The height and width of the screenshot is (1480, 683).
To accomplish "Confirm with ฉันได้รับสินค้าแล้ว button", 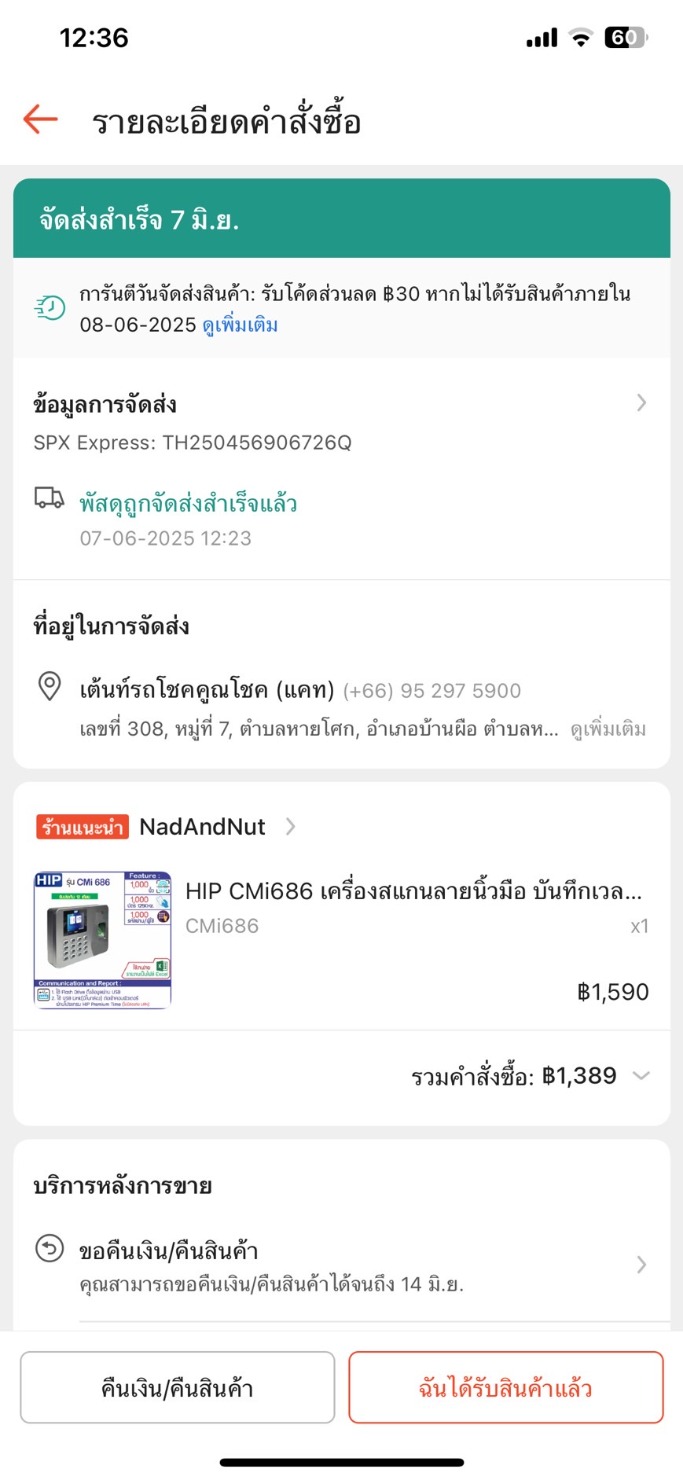I will (x=505, y=1388).
